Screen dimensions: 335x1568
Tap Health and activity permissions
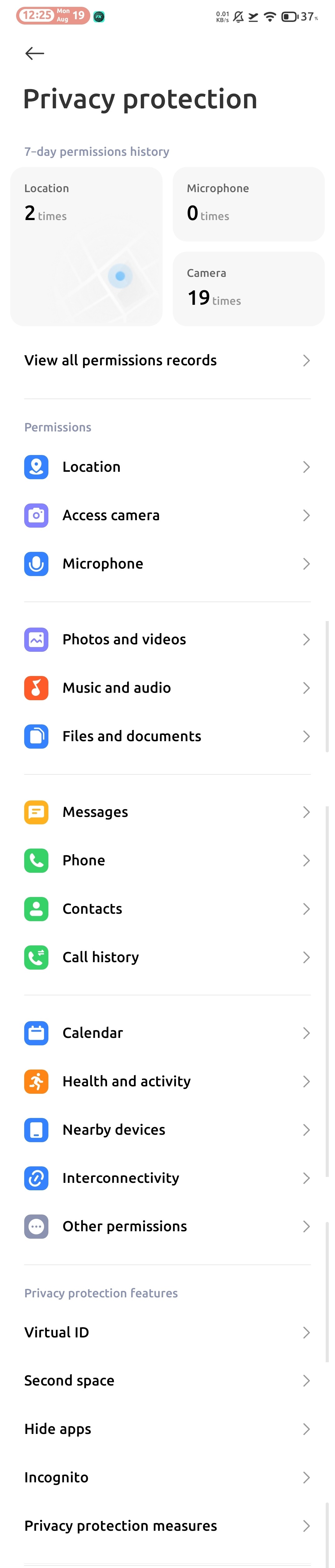167,1082
